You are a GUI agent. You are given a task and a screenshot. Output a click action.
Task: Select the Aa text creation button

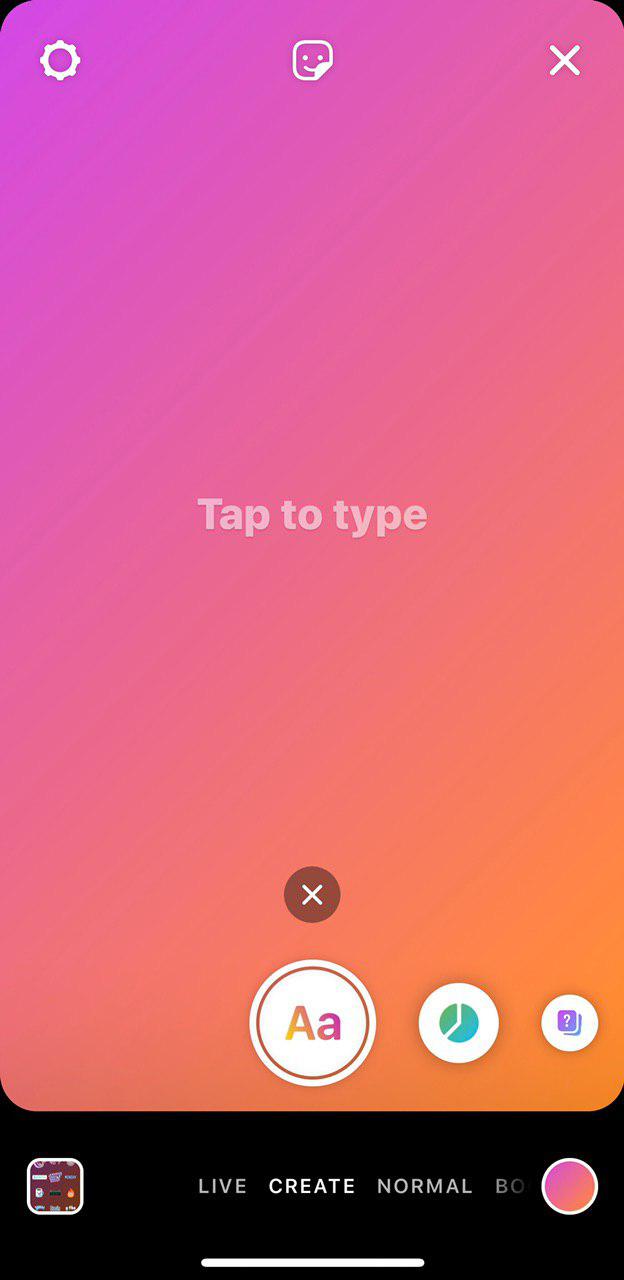pyautogui.click(x=313, y=1023)
